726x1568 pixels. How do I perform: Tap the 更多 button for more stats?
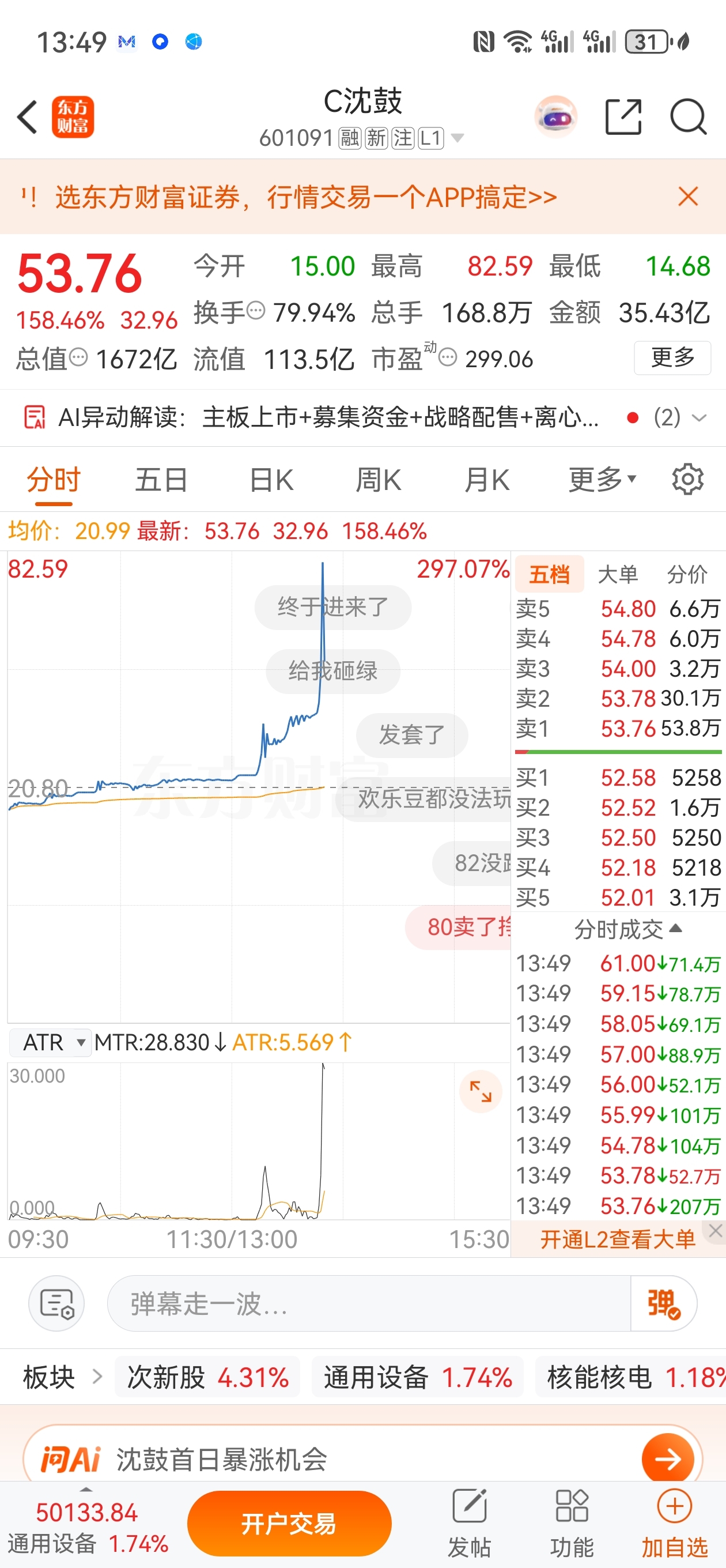(x=672, y=358)
